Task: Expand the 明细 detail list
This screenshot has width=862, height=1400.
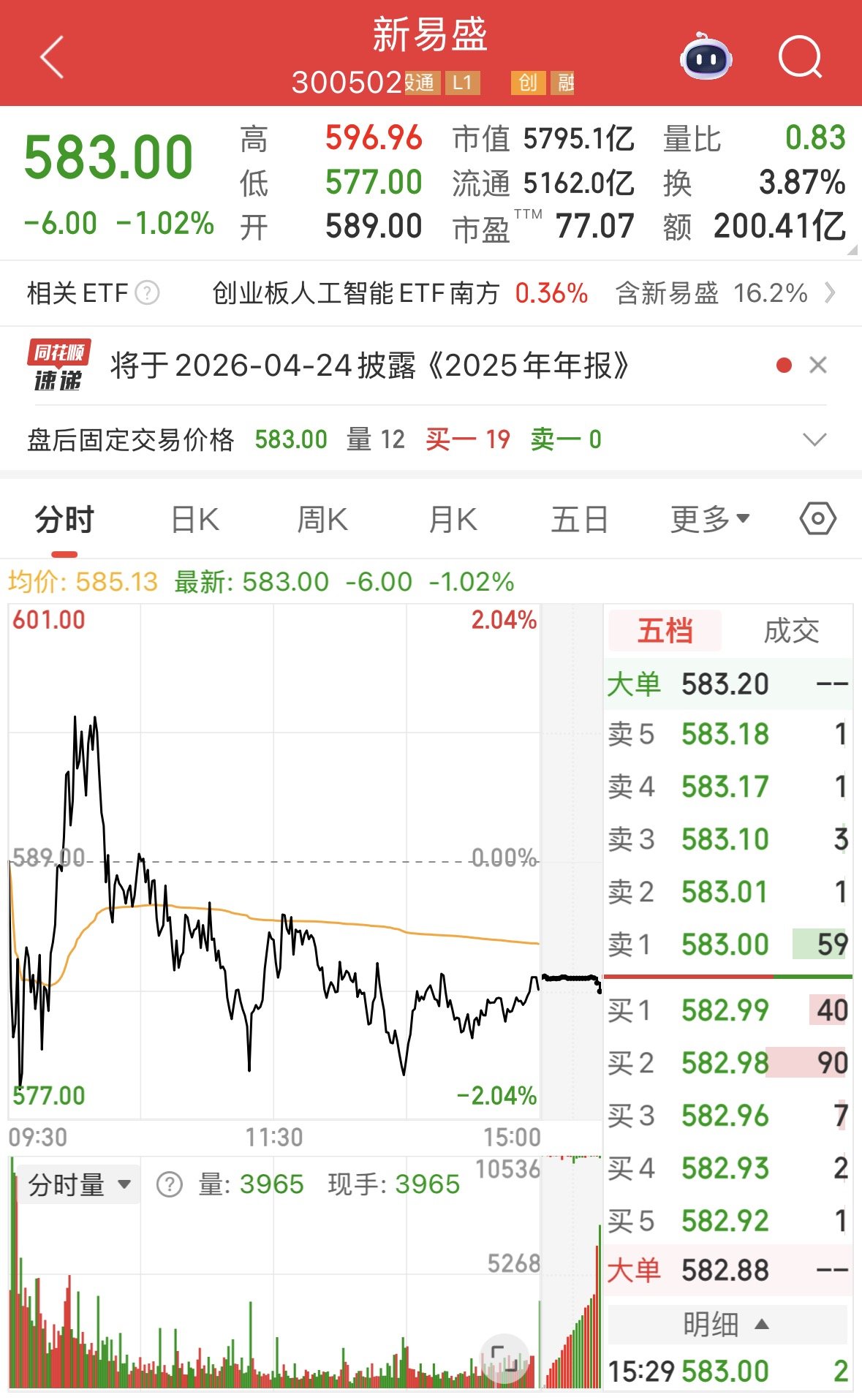Action: pyautogui.click(x=726, y=1324)
